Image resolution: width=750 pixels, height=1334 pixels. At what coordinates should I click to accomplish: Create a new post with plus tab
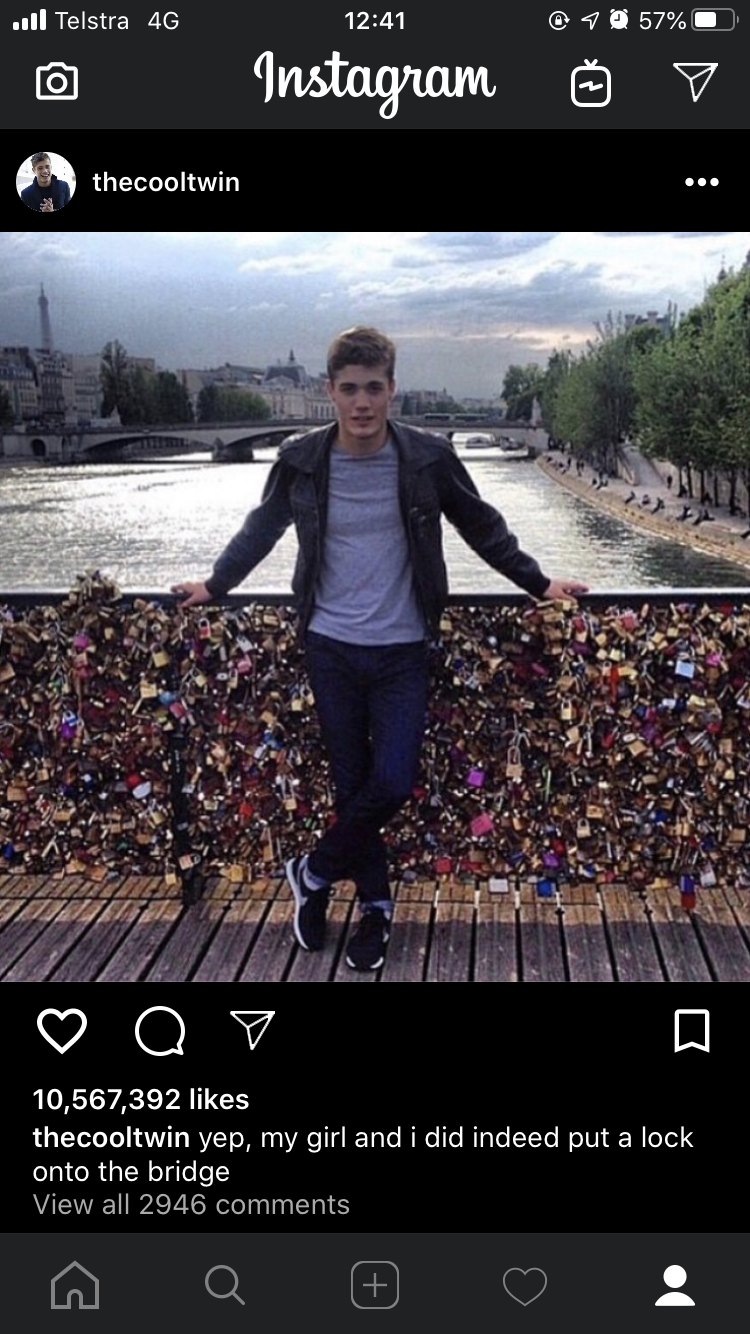click(375, 1285)
